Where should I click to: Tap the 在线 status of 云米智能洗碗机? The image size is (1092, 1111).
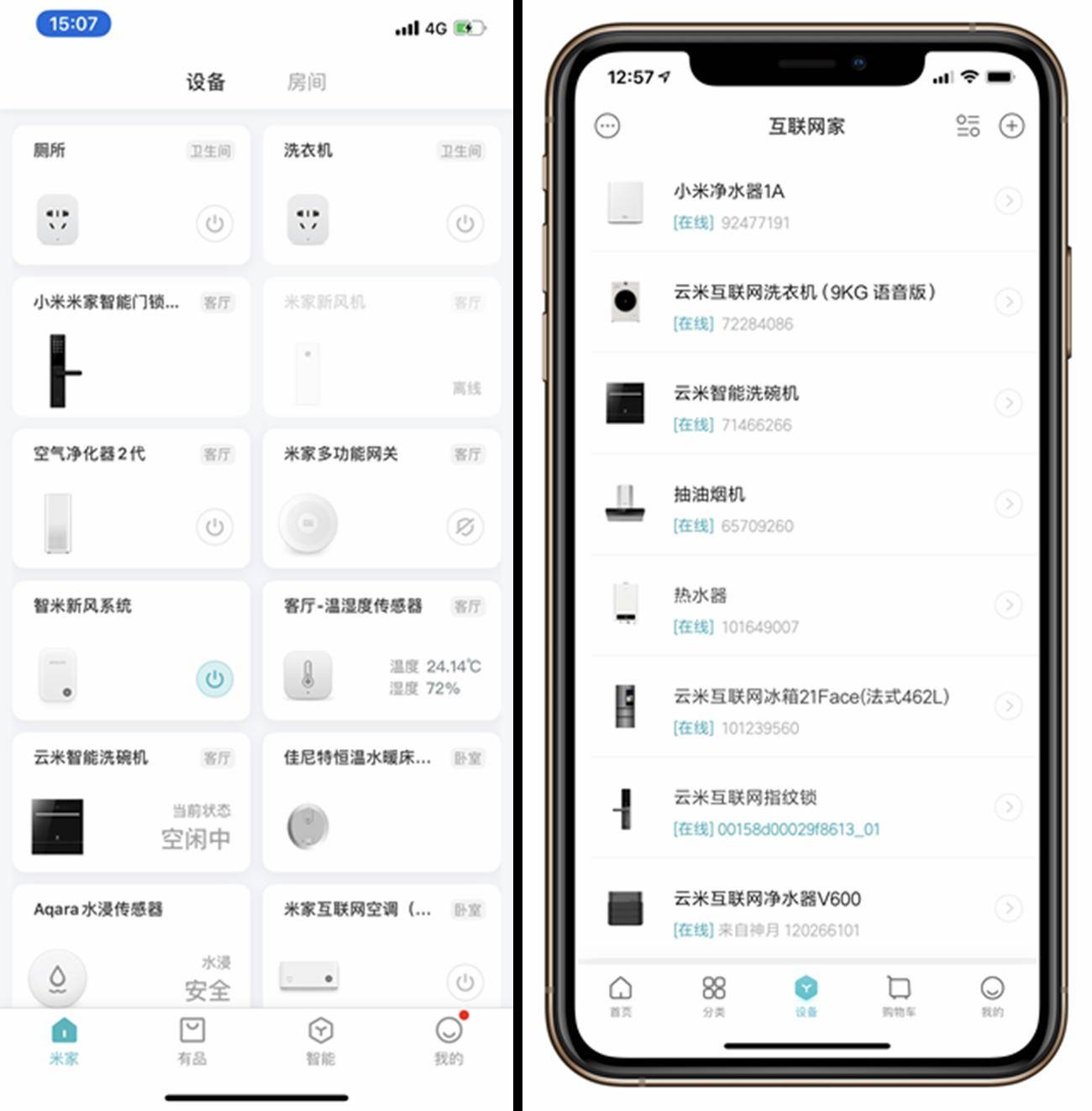coord(693,425)
